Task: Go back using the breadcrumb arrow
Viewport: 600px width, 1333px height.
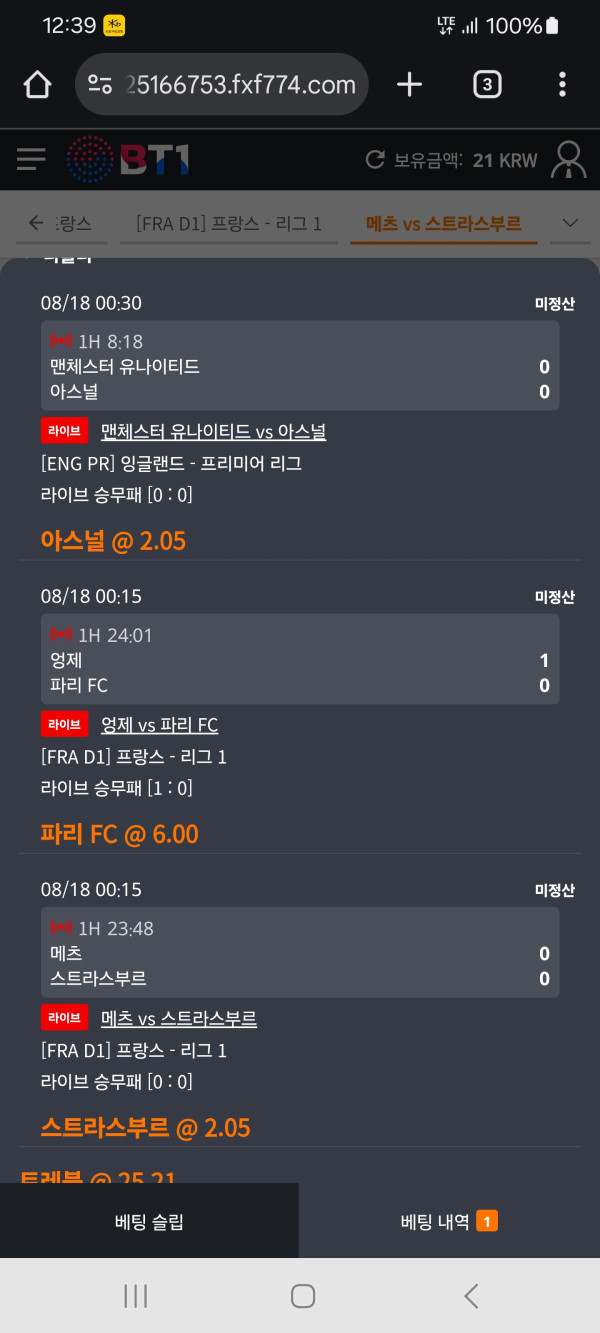Action: tap(36, 223)
